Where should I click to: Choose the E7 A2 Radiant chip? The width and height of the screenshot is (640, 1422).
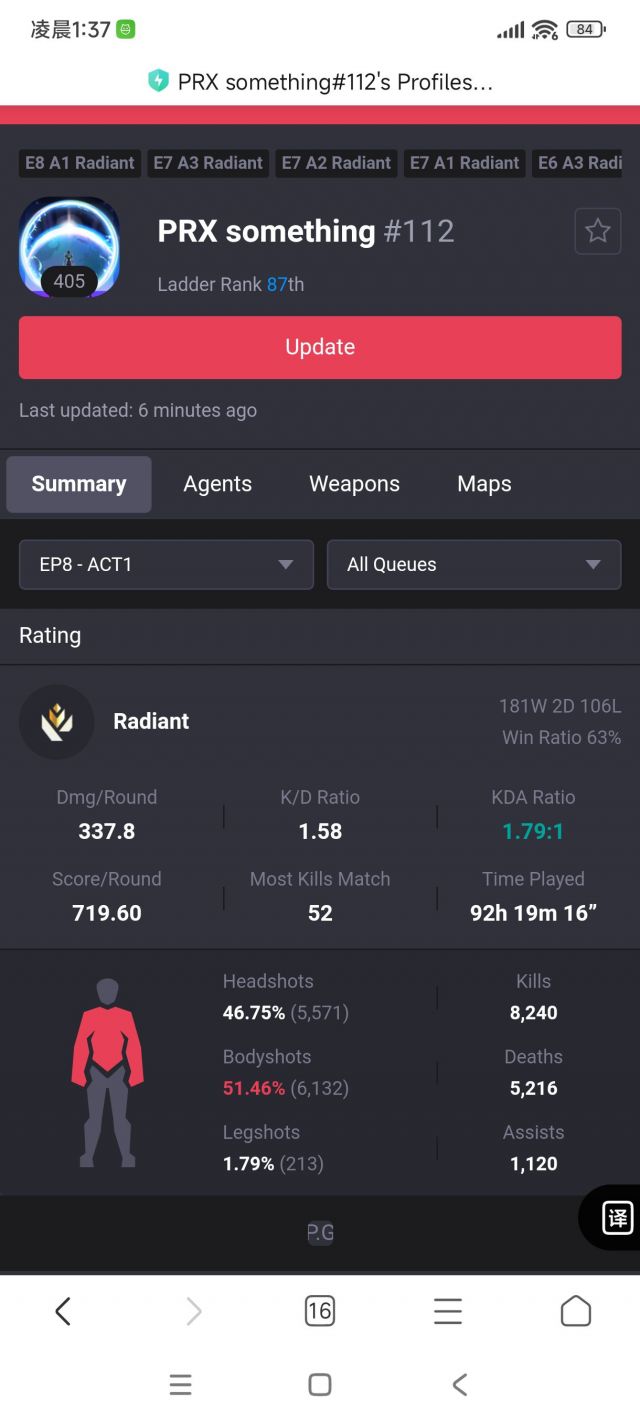(x=336, y=163)
